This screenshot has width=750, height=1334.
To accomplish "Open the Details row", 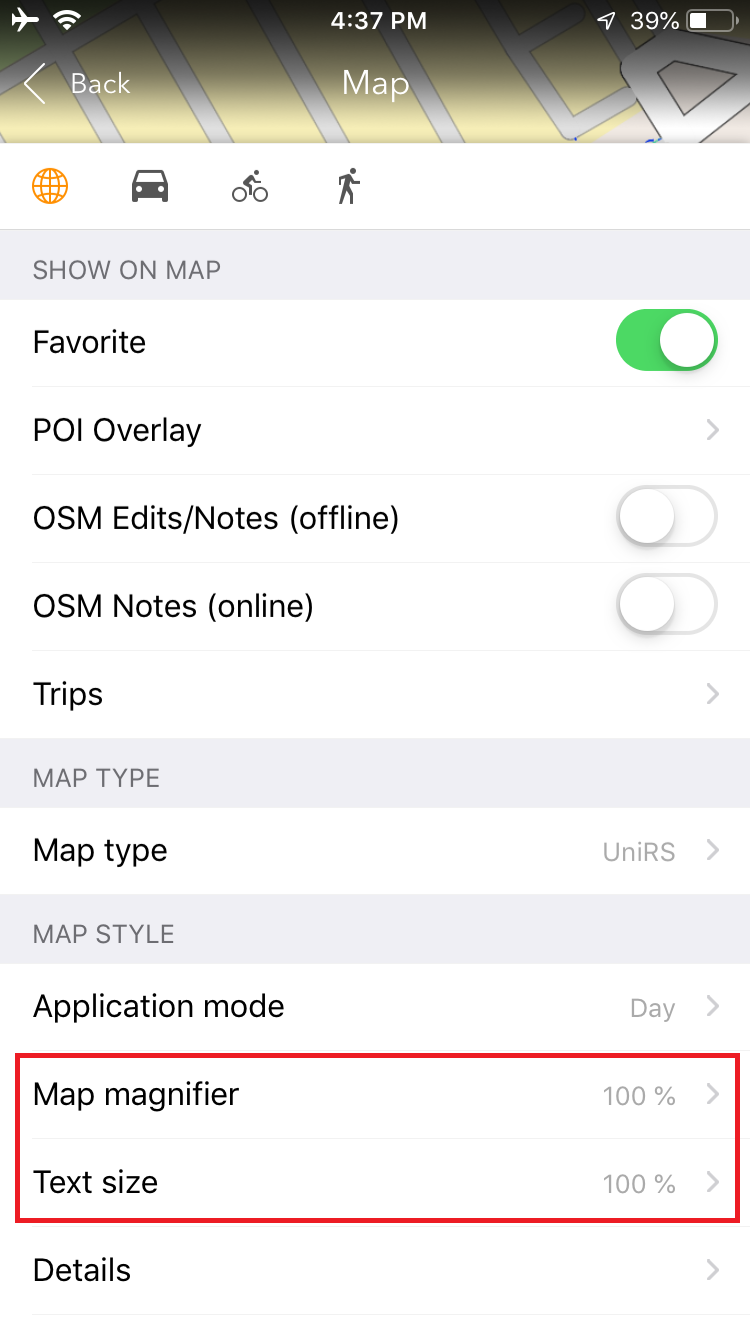I will tap(375, 1270).
